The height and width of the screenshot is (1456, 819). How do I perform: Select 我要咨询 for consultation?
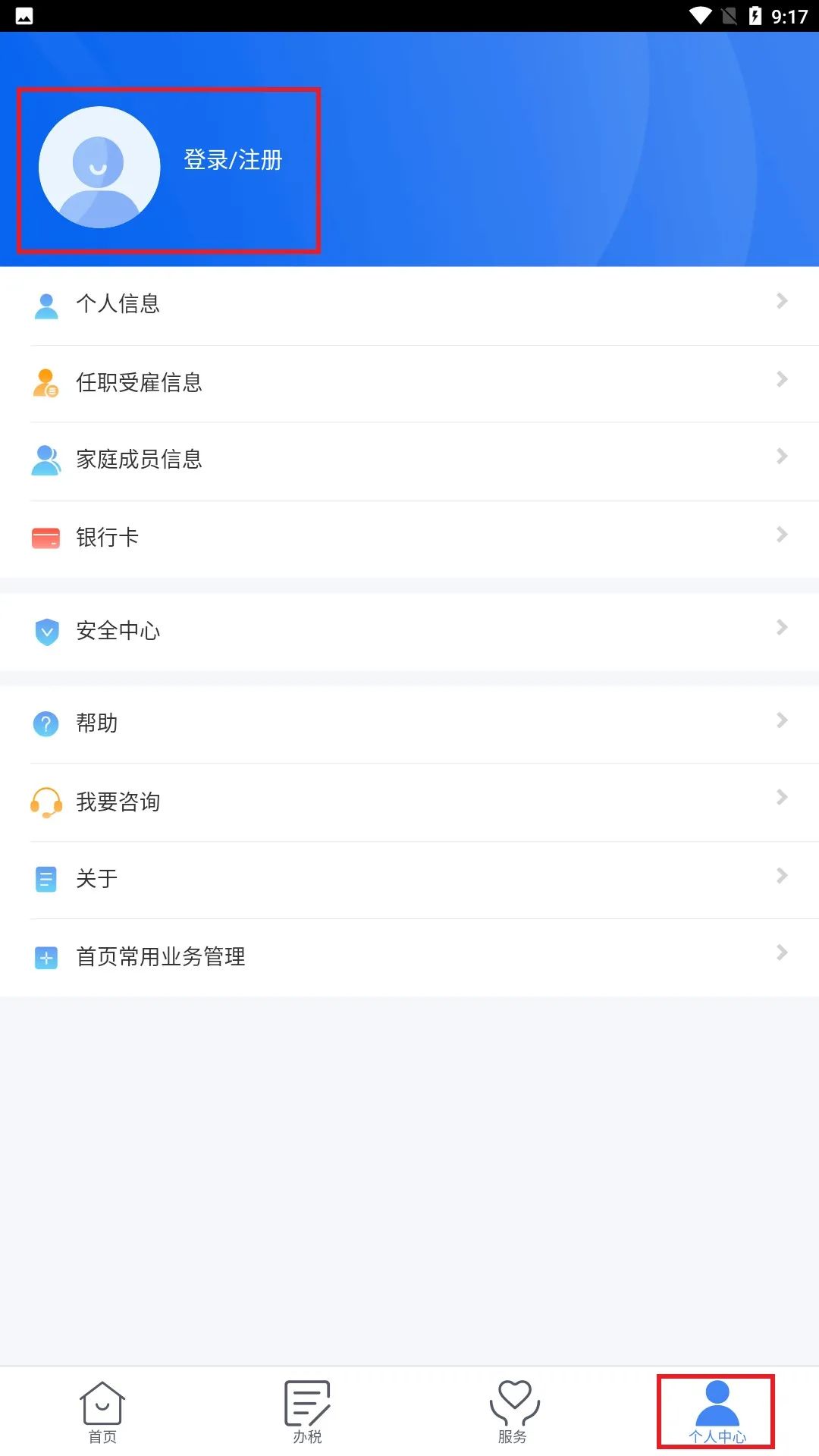click(x=409, y=802)
